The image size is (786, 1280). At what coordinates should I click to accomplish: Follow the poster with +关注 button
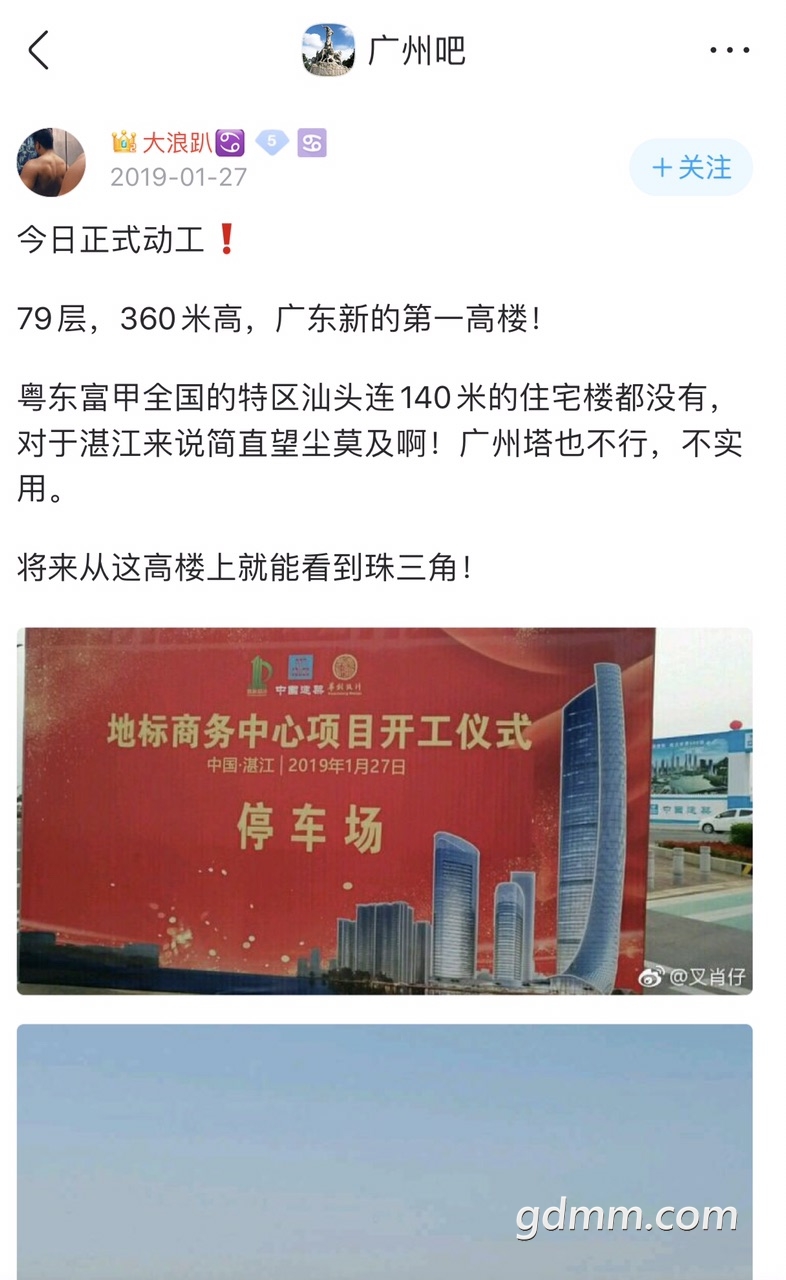(x=690, y=167)
